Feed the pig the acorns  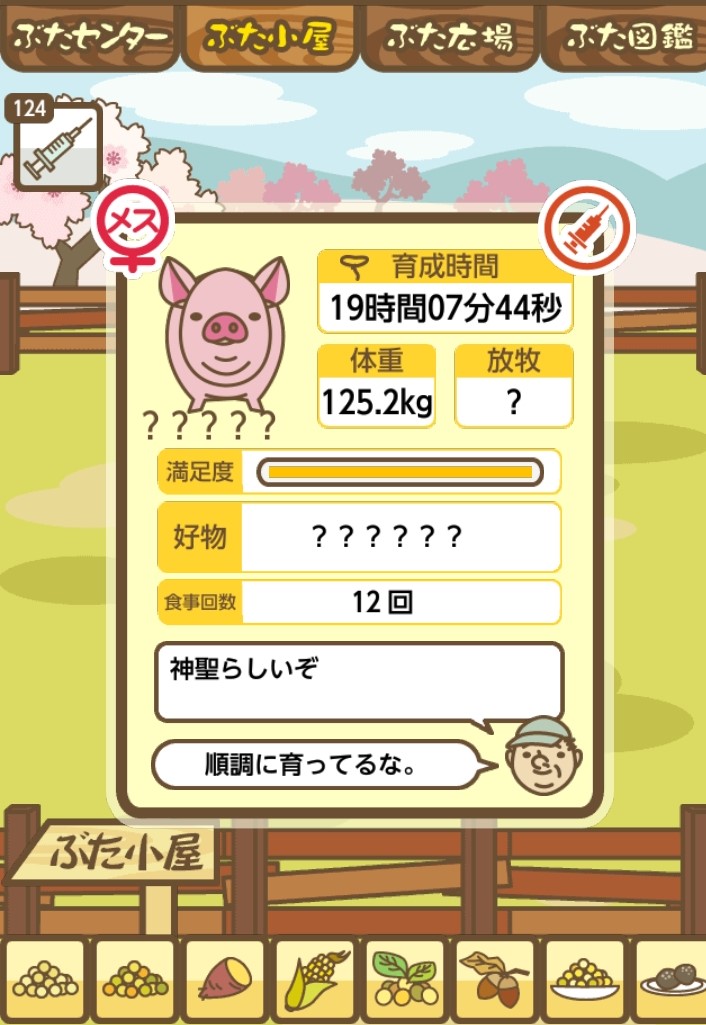pos(494,979)
